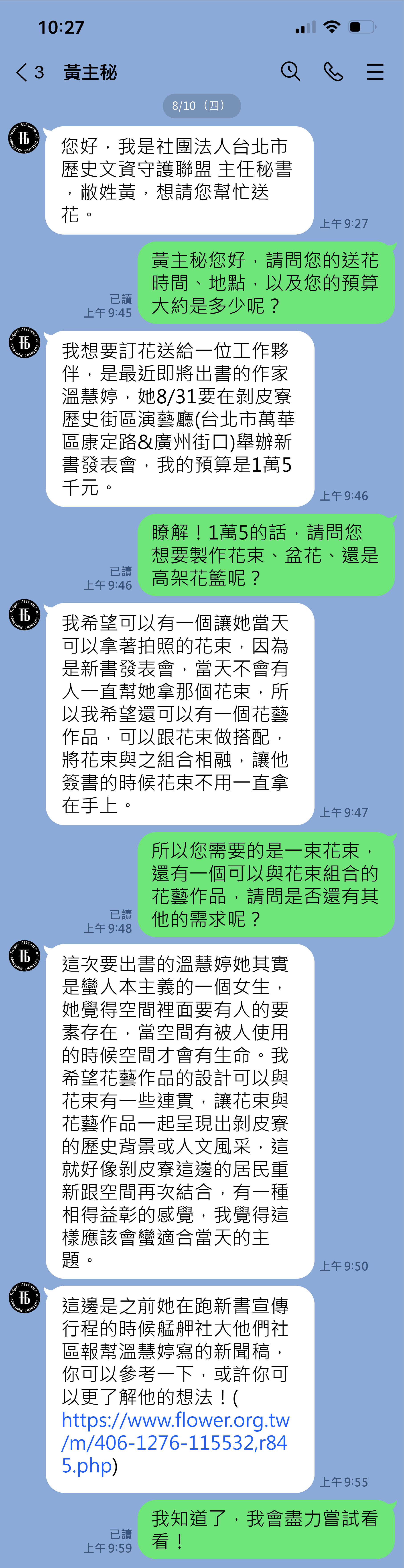Search within this chat

pyautogui.click(x=290, y=72)
